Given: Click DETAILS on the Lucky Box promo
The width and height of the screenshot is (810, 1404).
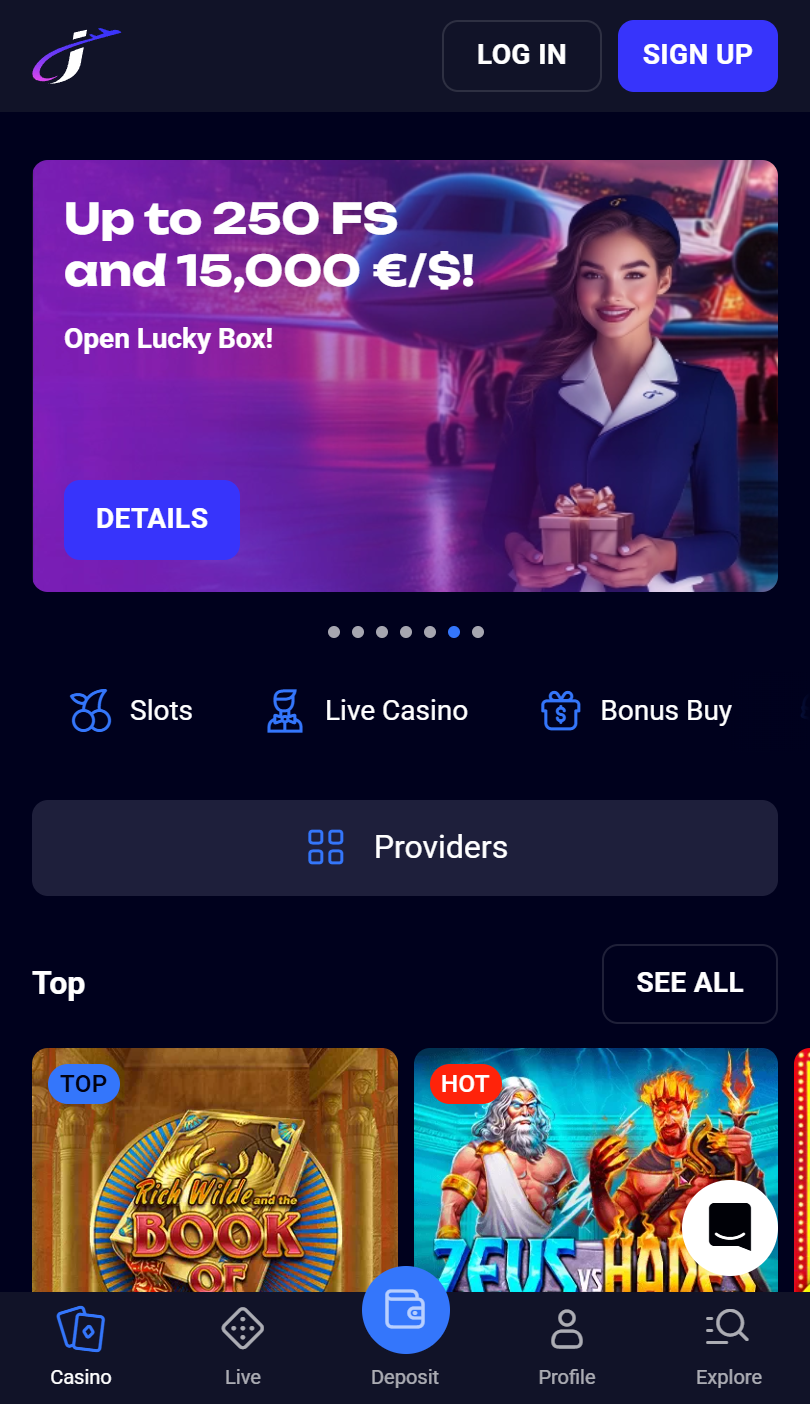Looking at the screenshot, I should click(152, 519).
